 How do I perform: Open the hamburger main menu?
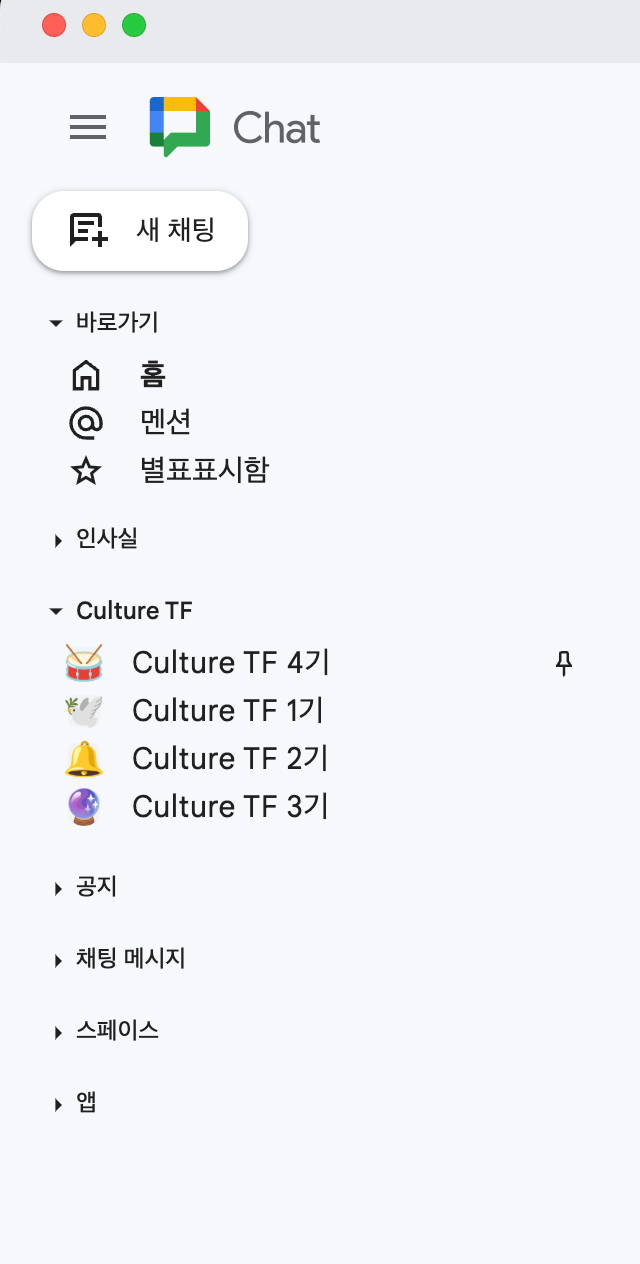88,127
